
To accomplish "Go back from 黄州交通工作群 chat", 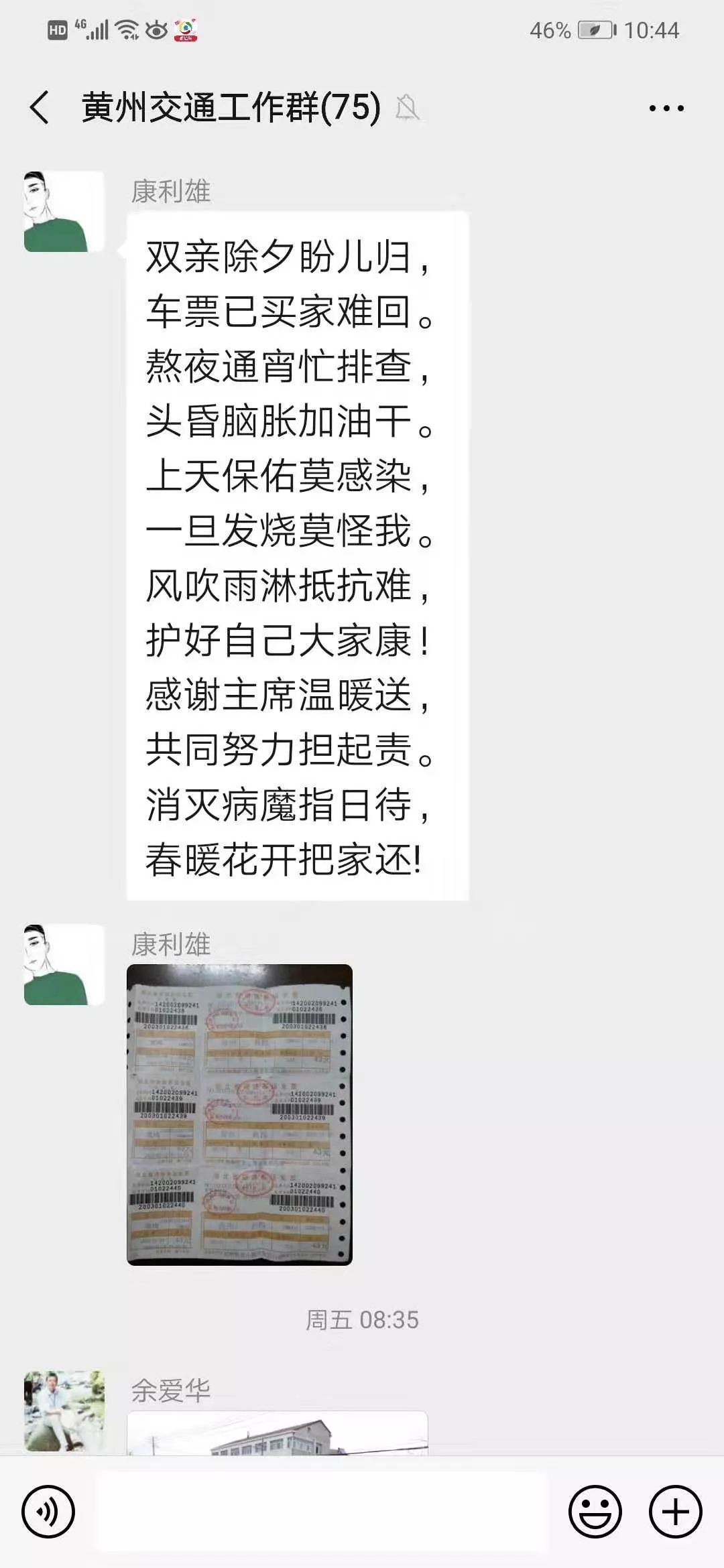I will 40,107.
